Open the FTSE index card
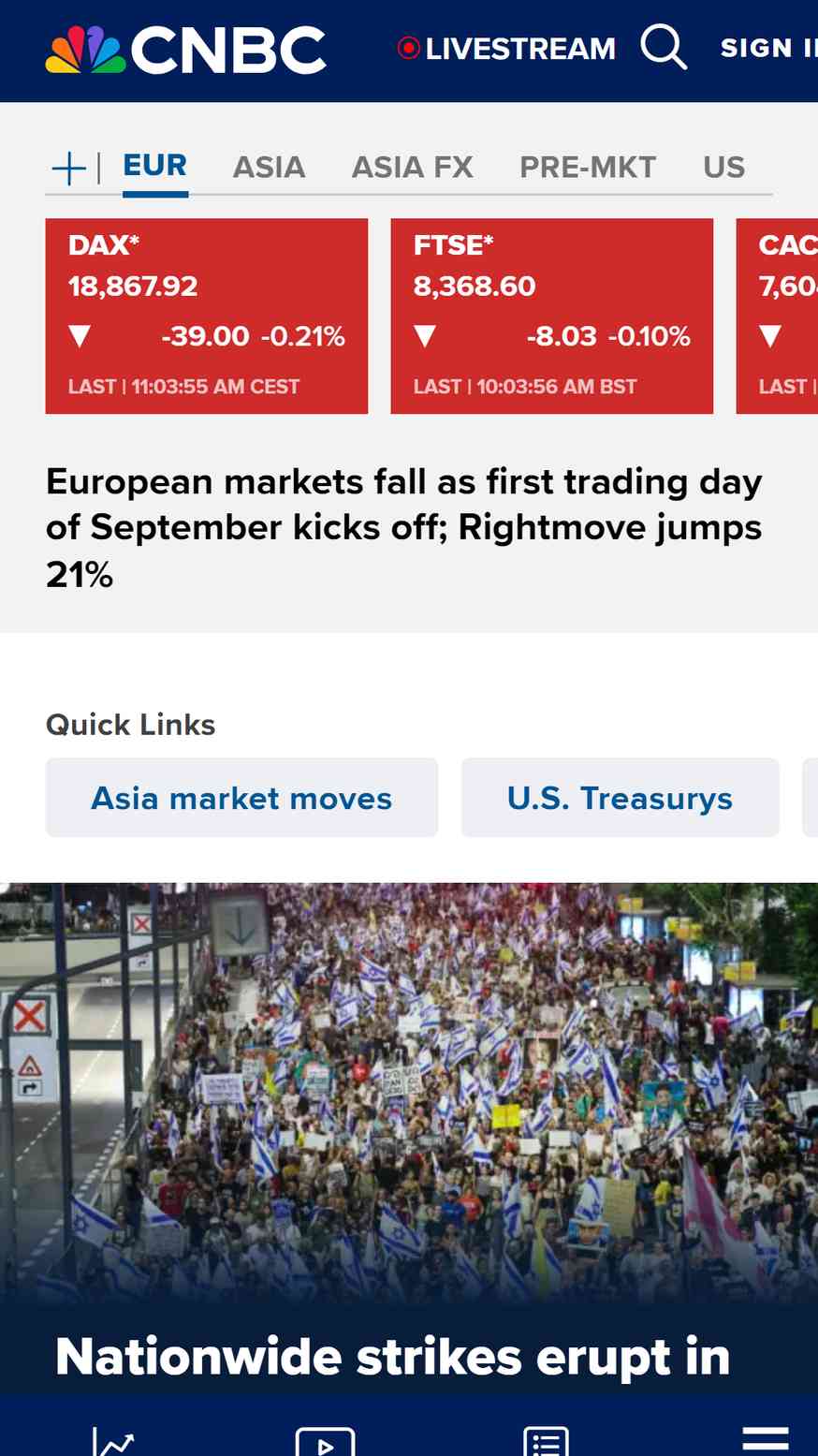818x1456 pixels. (551, 316)
